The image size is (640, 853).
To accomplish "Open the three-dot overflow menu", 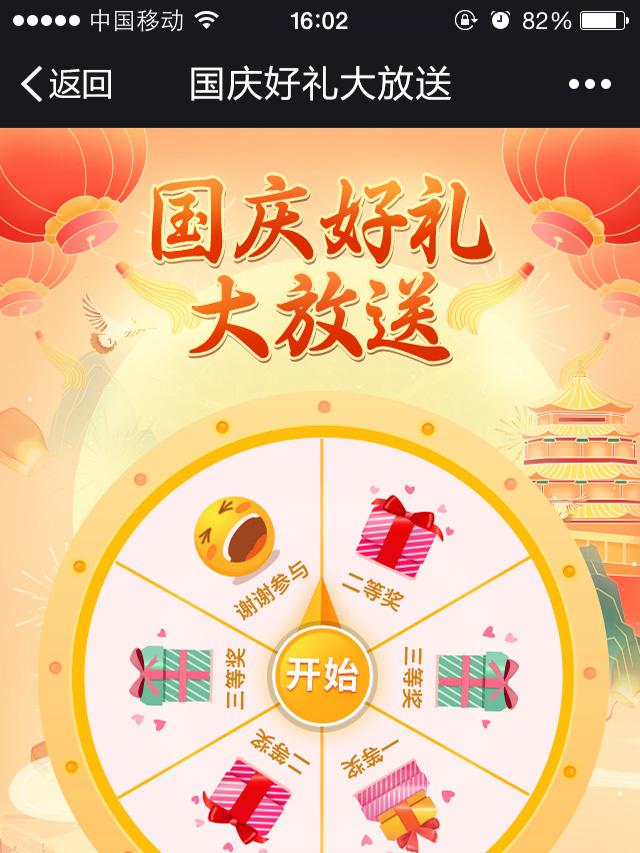I will click(x=589, y=85).
